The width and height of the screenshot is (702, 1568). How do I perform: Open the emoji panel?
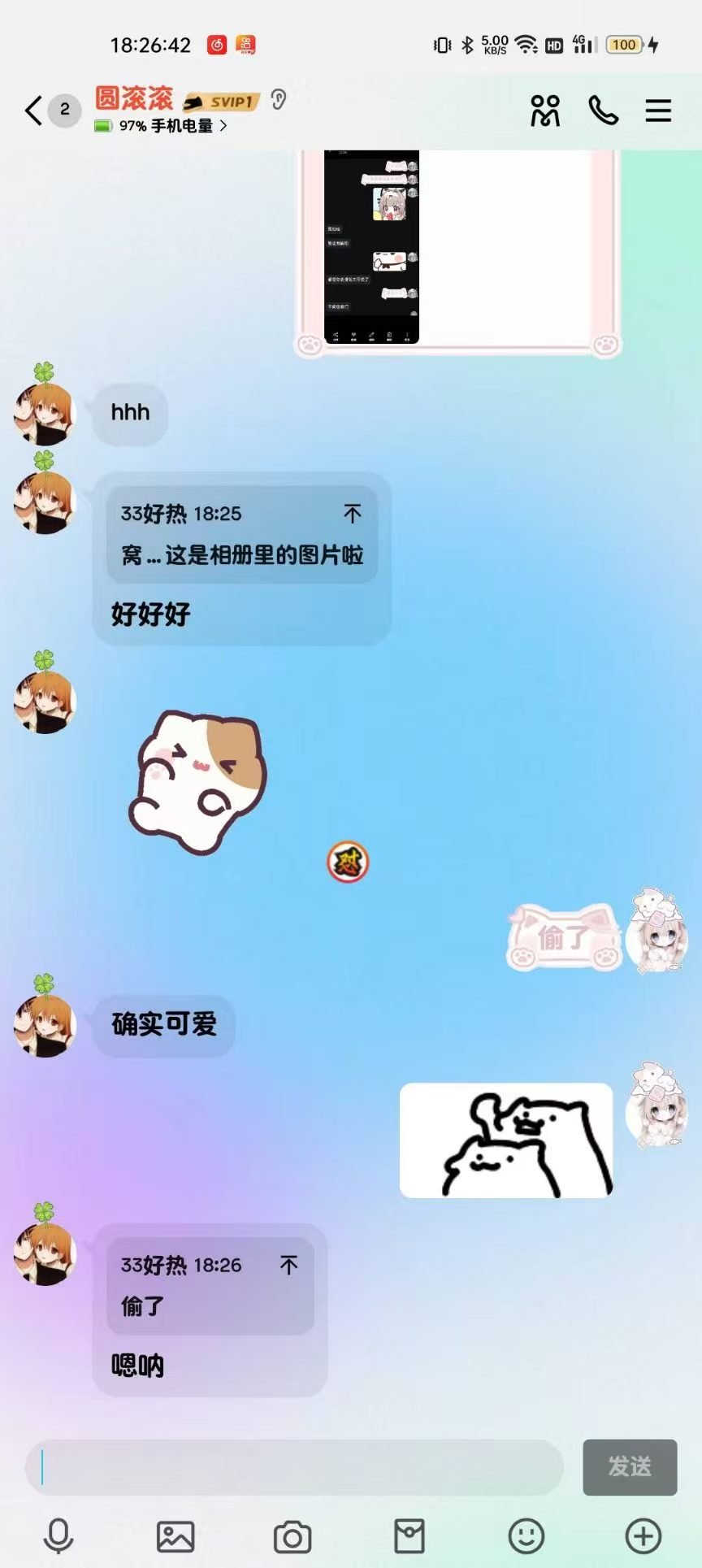pos(526,1536)
